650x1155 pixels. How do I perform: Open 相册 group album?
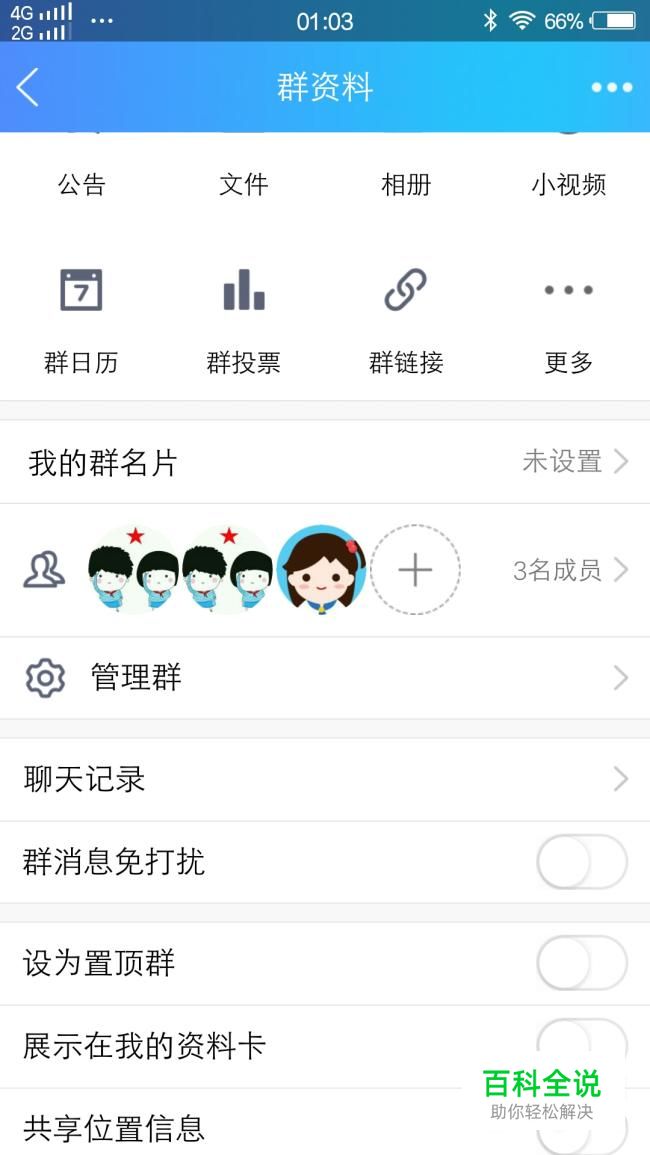pos(406,184)
